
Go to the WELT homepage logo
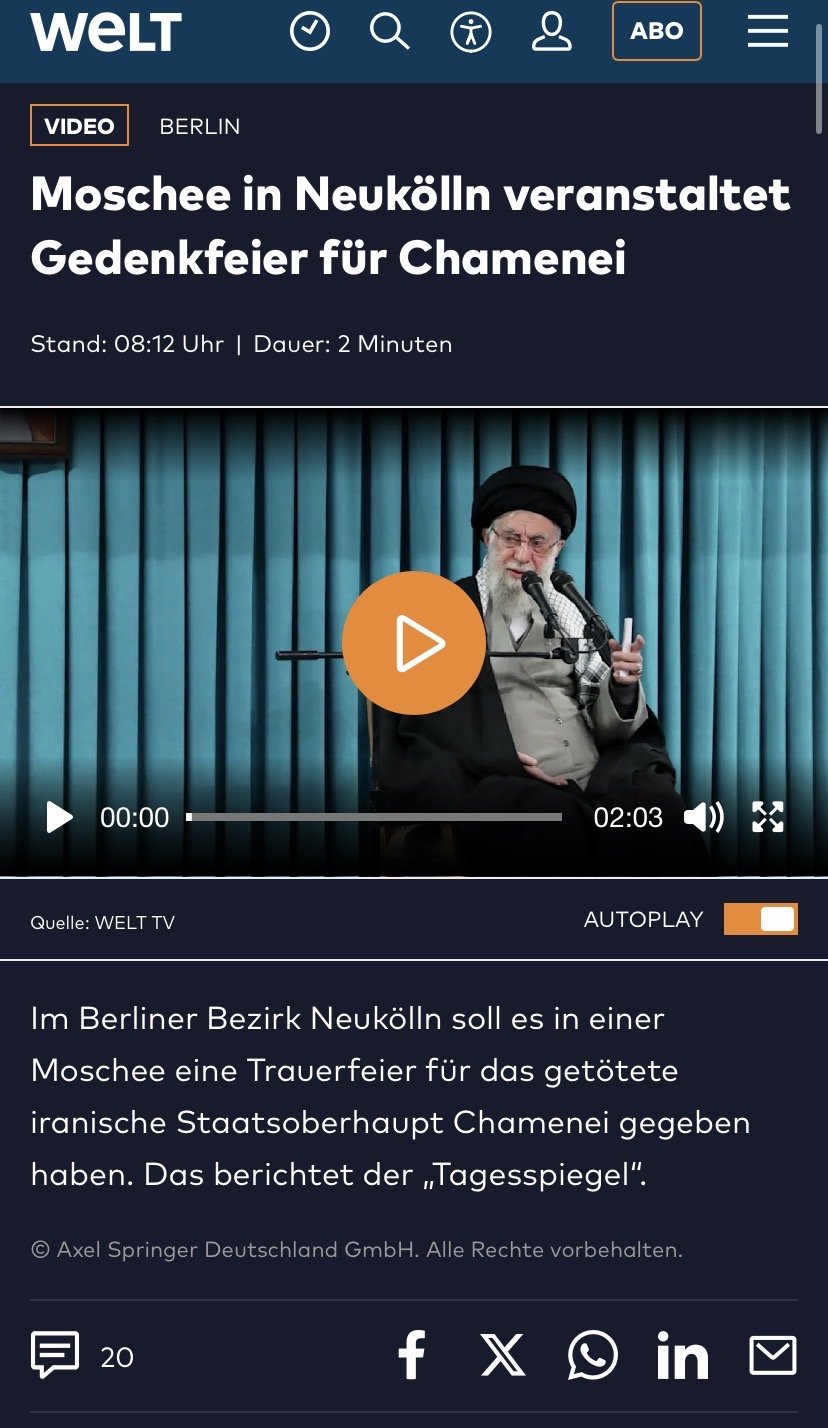pos(106,32)
